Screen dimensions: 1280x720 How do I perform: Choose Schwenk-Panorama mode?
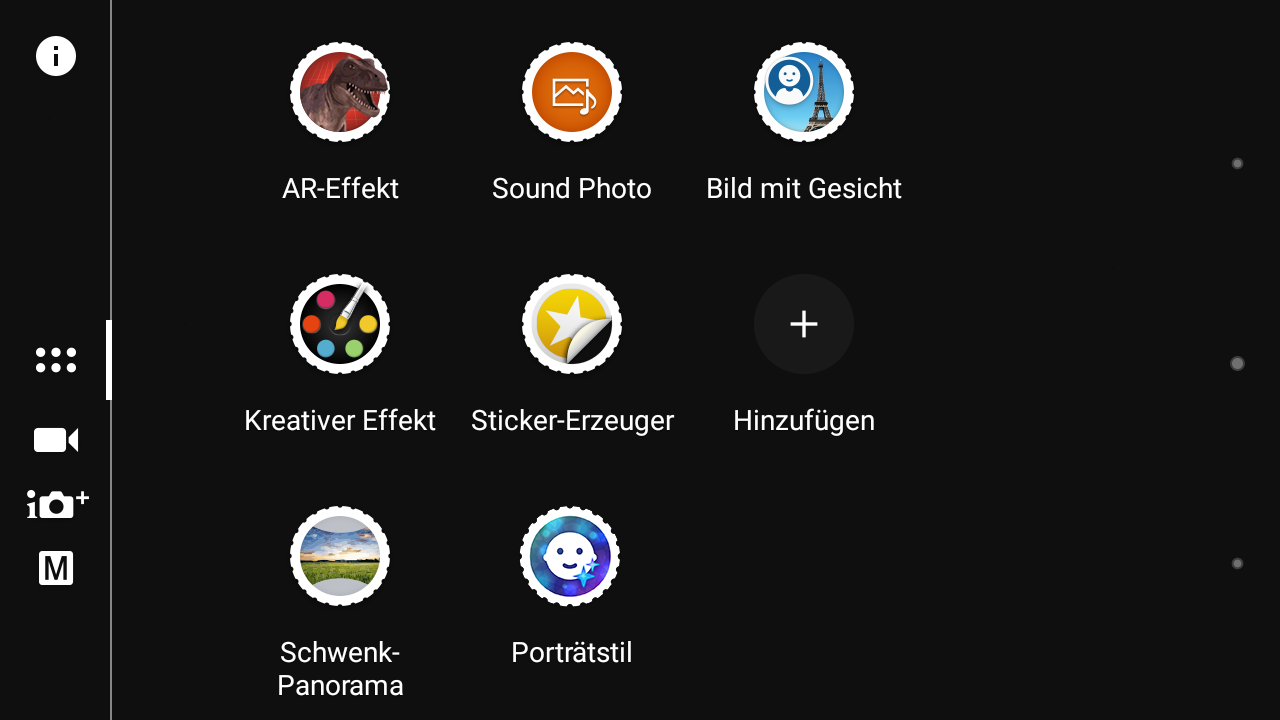[x=340, y=556]
